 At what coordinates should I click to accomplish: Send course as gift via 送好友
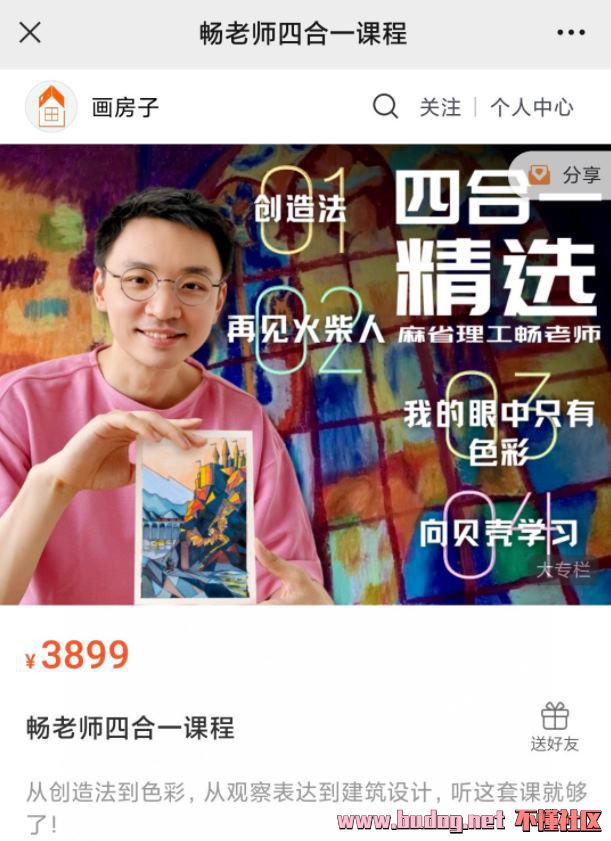coord(555,727)
